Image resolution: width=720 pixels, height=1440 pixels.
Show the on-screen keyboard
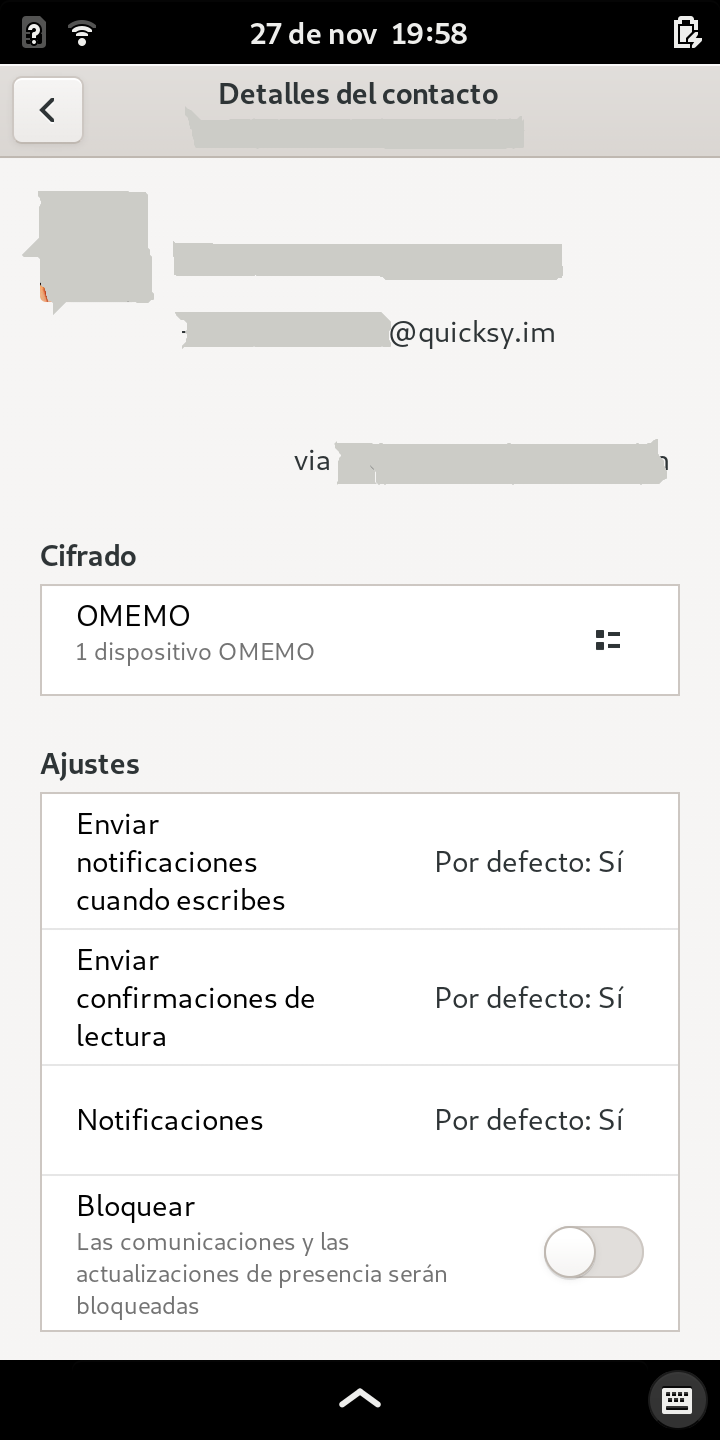click(x=676, y=1398)
